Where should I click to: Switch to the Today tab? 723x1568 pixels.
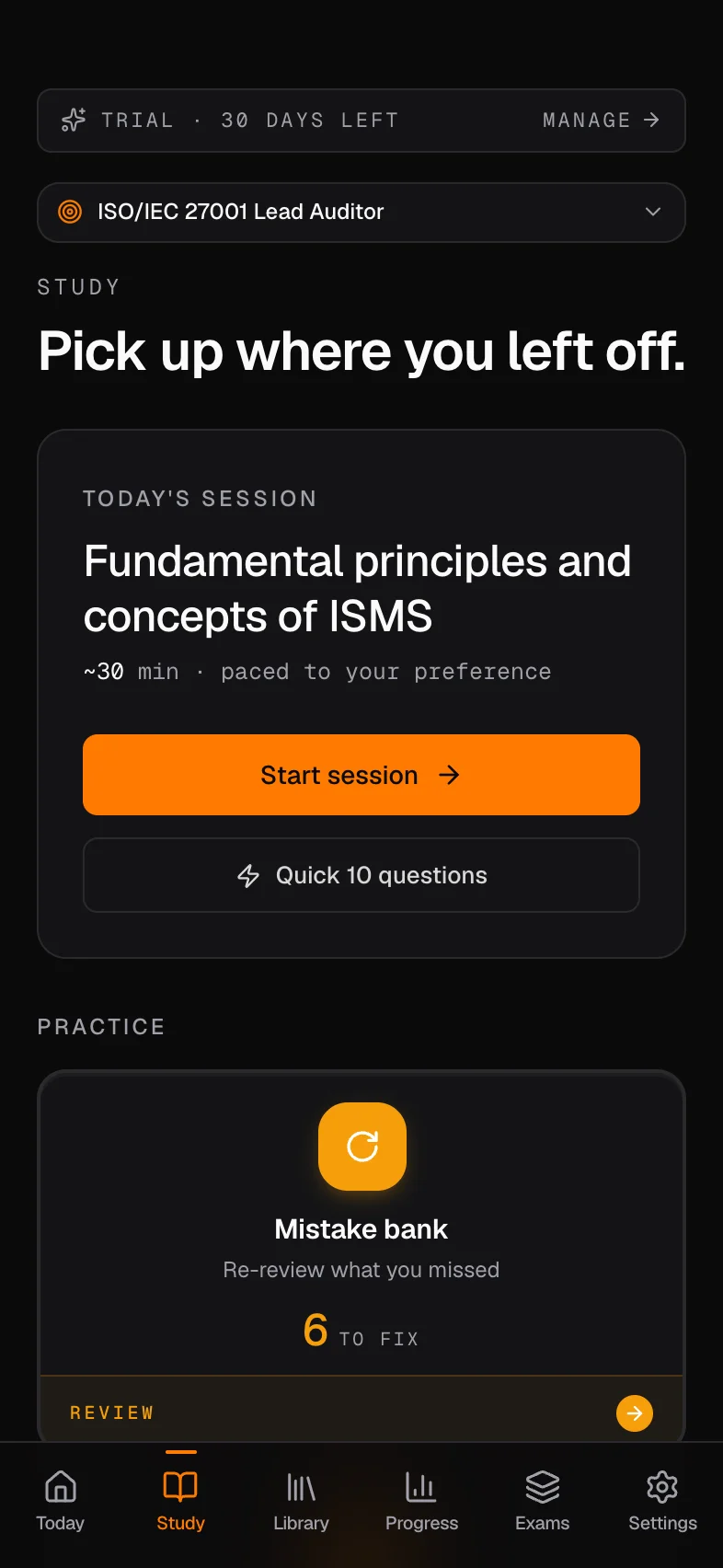60,1502
